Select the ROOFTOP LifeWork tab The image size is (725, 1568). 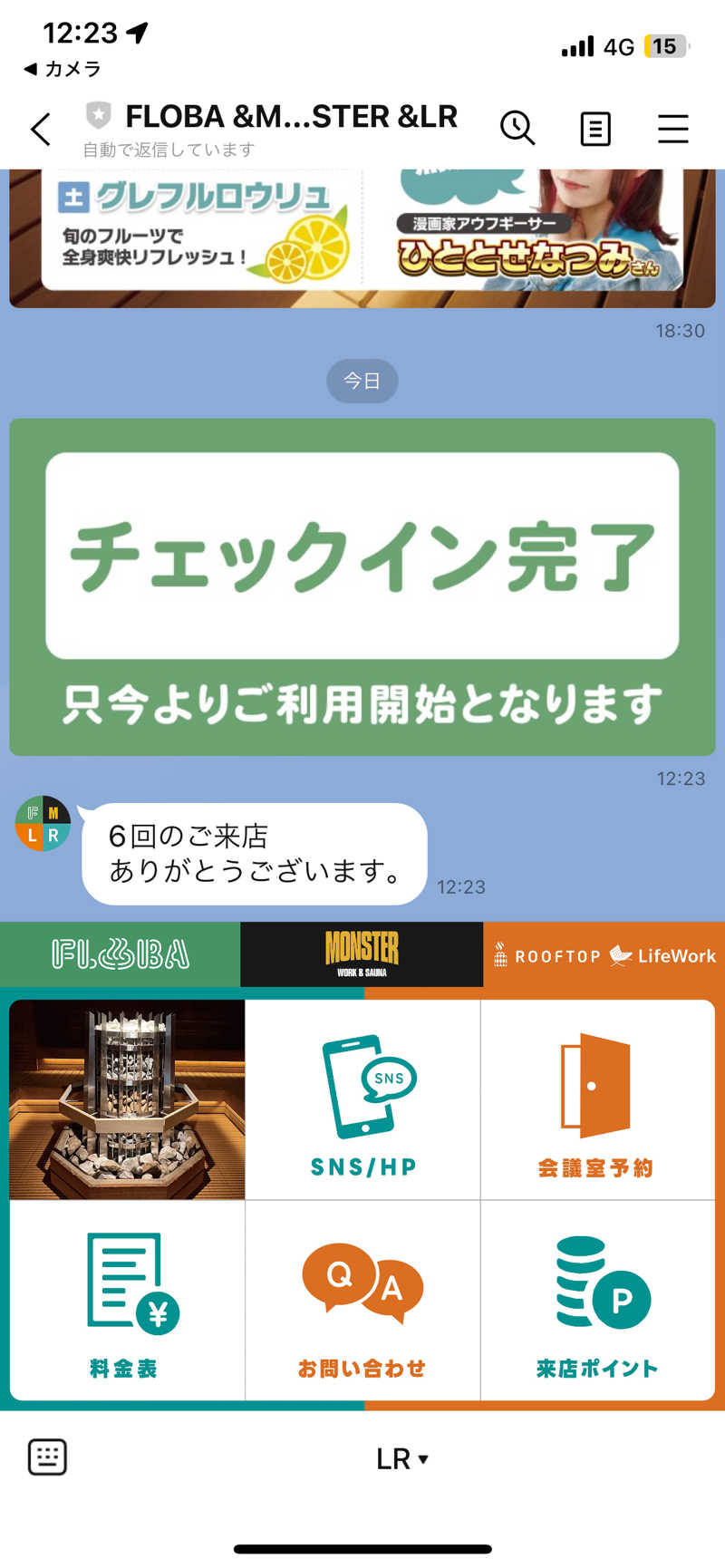tap(603, 953)
